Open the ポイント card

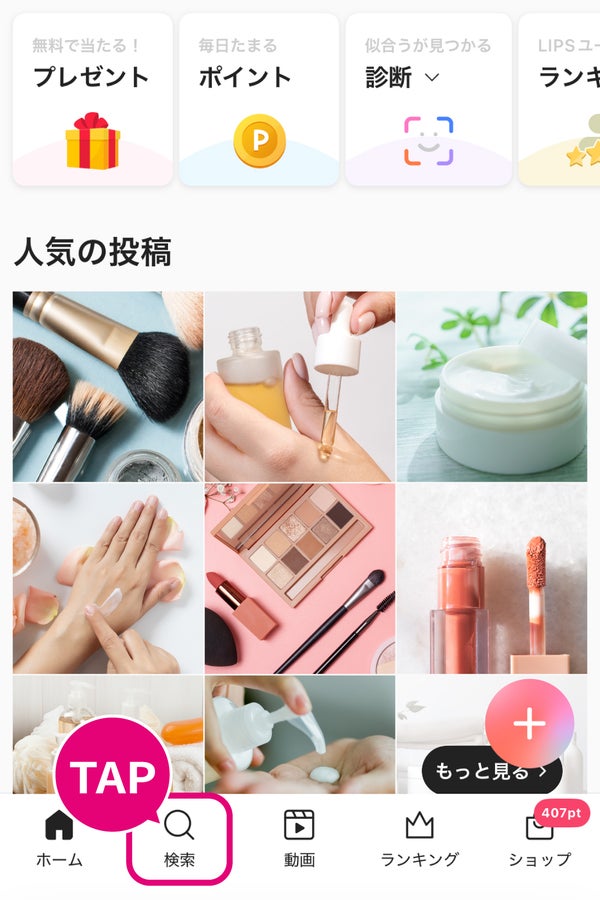tap(259, 100)
